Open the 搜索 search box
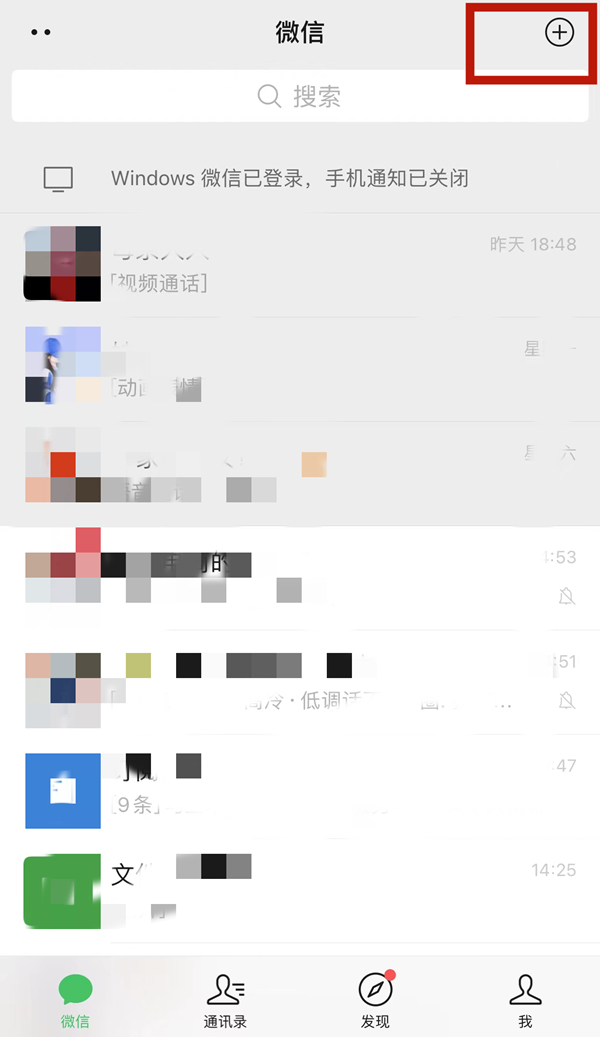Viewport: 600px width, 1037px height. (300, 96)
